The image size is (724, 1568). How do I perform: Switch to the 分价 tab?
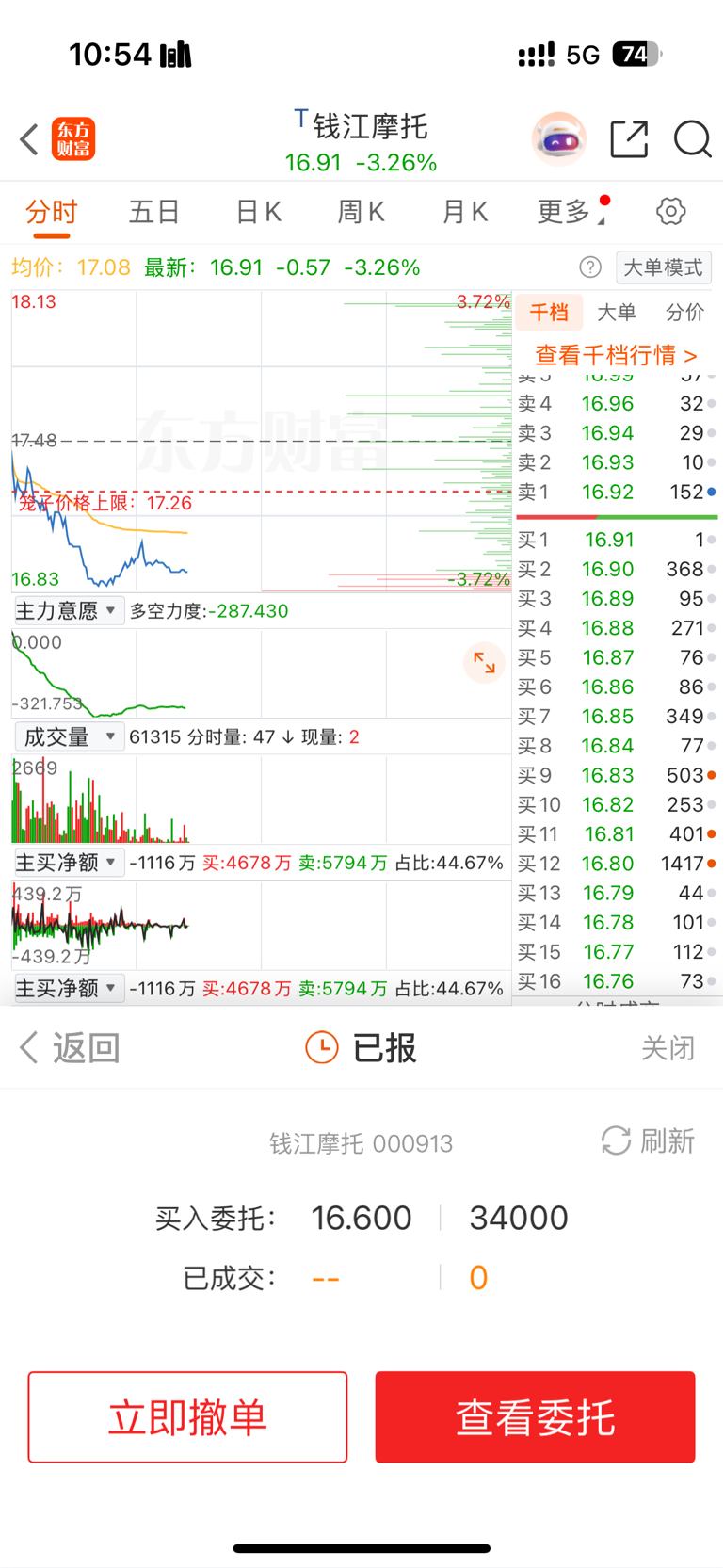684,313
